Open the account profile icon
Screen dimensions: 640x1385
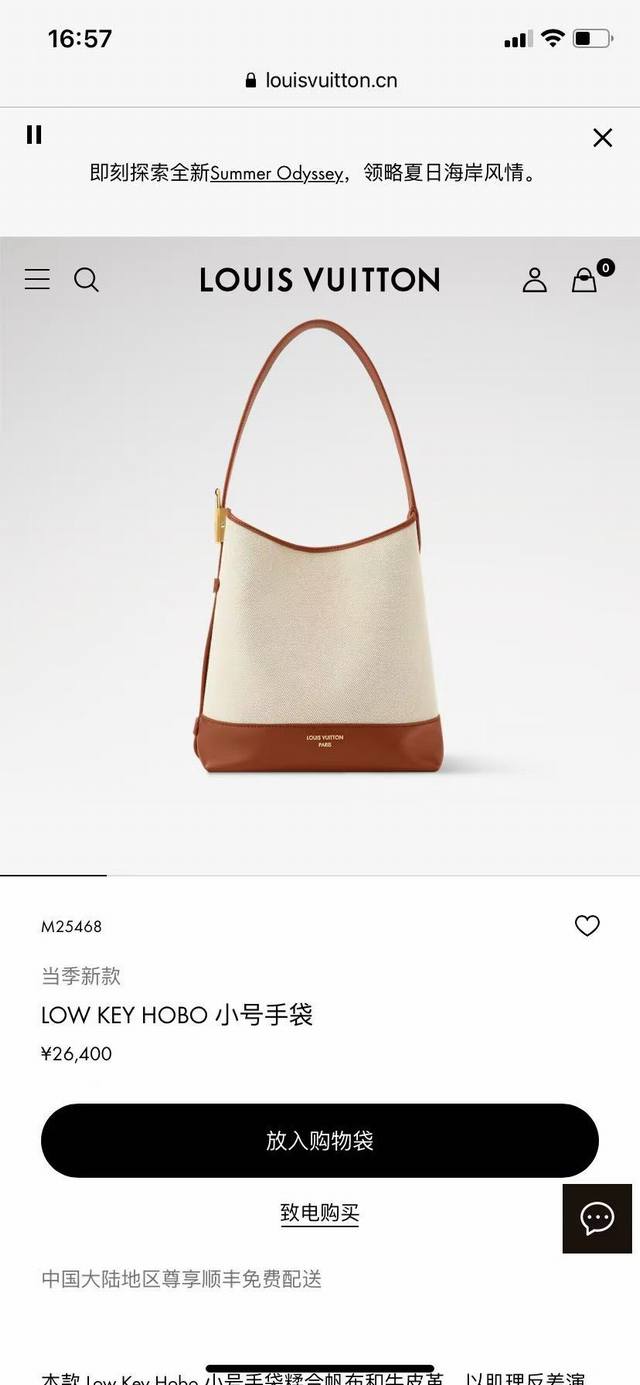(x=534, y=280)
